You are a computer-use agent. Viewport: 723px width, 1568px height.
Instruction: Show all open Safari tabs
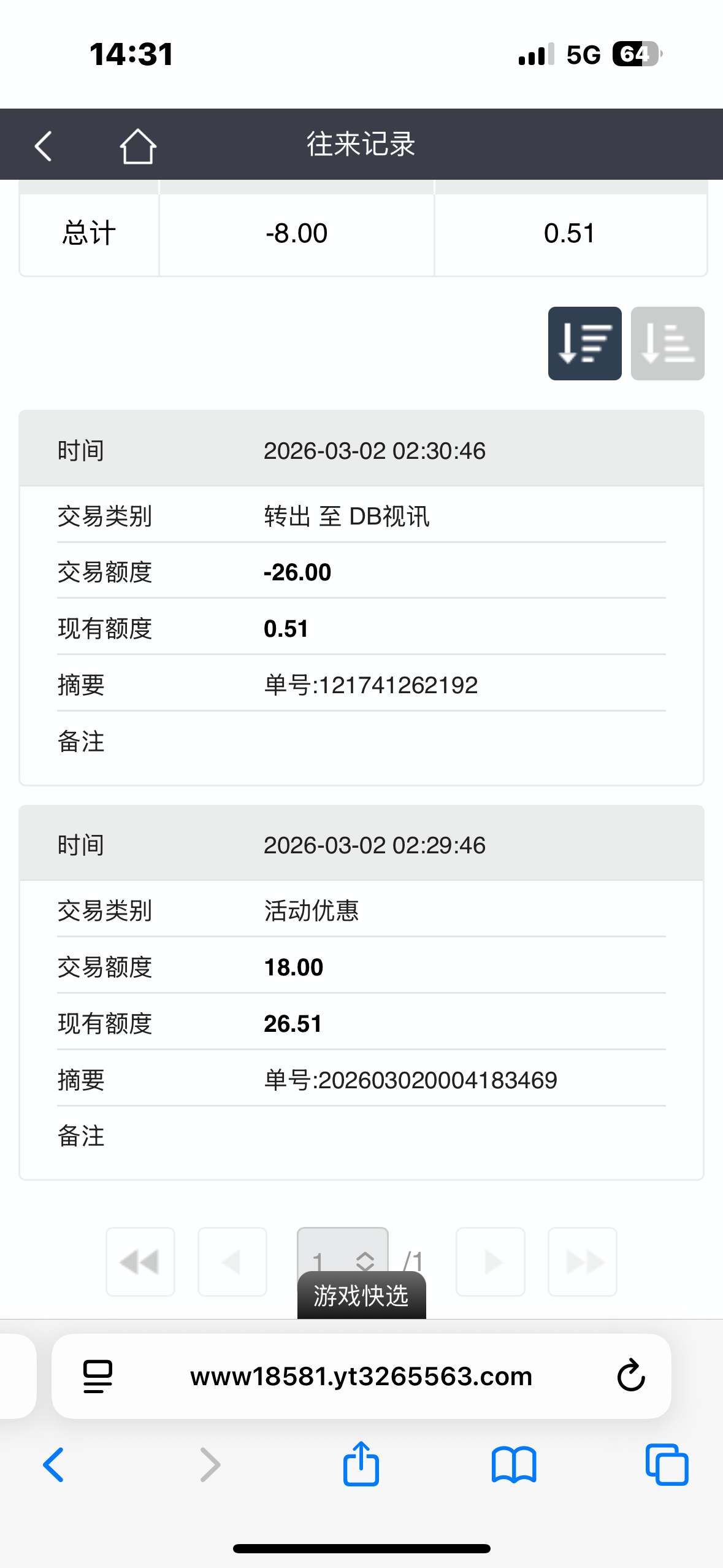click(667, 1464)
